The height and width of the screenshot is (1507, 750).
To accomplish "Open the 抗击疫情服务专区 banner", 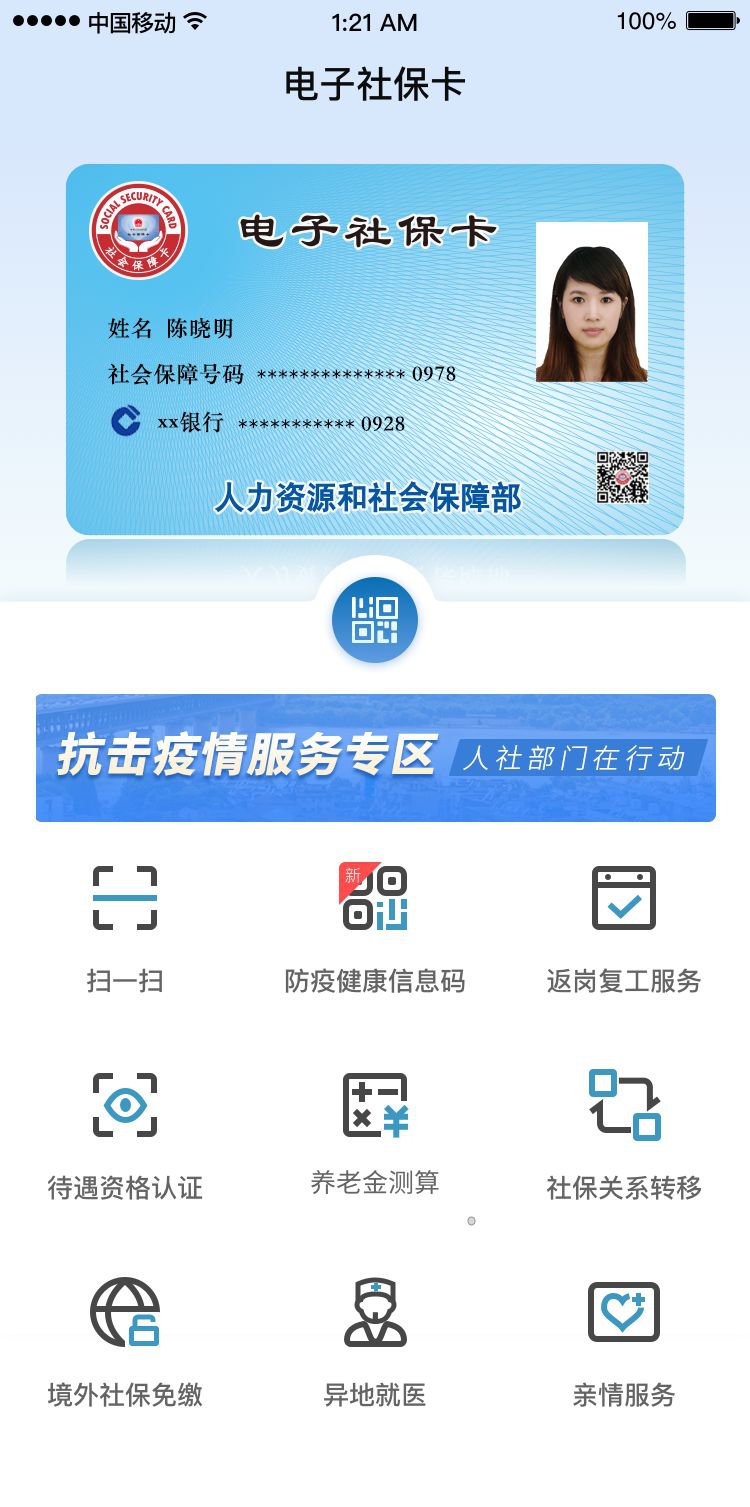I will click(375, 758).
